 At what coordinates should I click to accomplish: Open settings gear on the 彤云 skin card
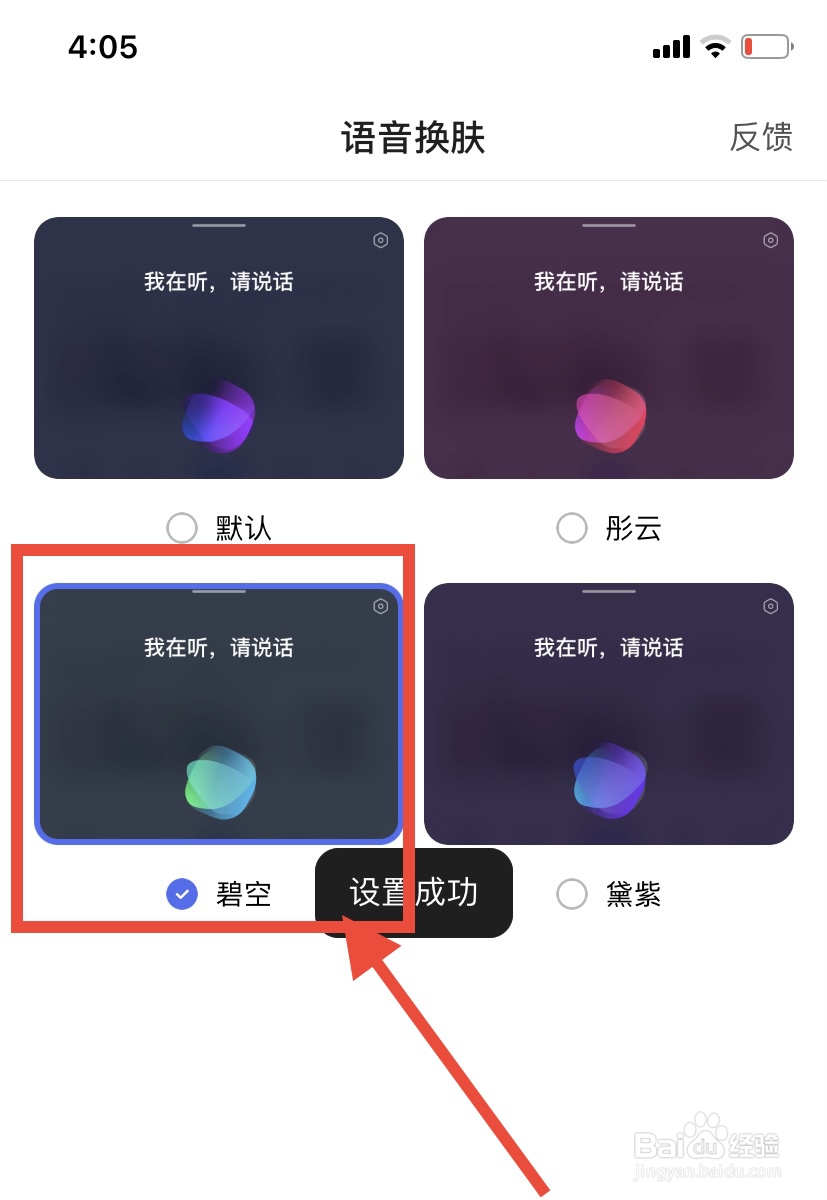click(770, 240)
